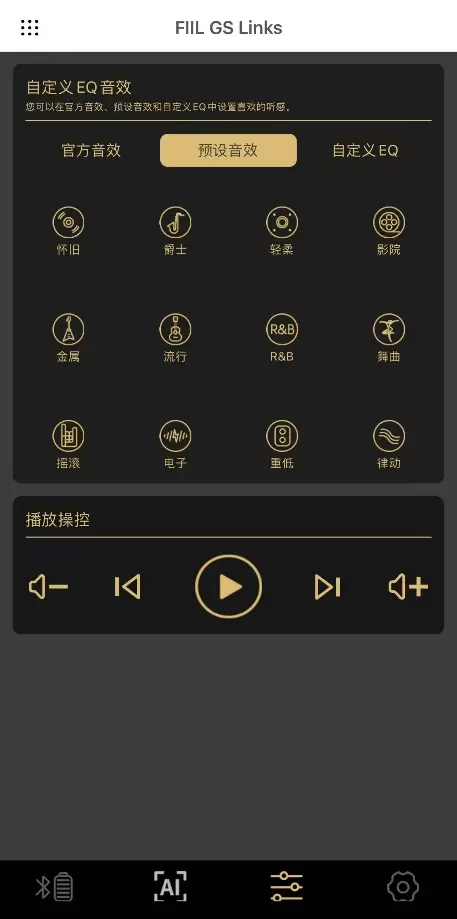Switch to the 官方音效 tab
Image resolution: width=457 pixels, height=919 pixels.
(91, 151)
